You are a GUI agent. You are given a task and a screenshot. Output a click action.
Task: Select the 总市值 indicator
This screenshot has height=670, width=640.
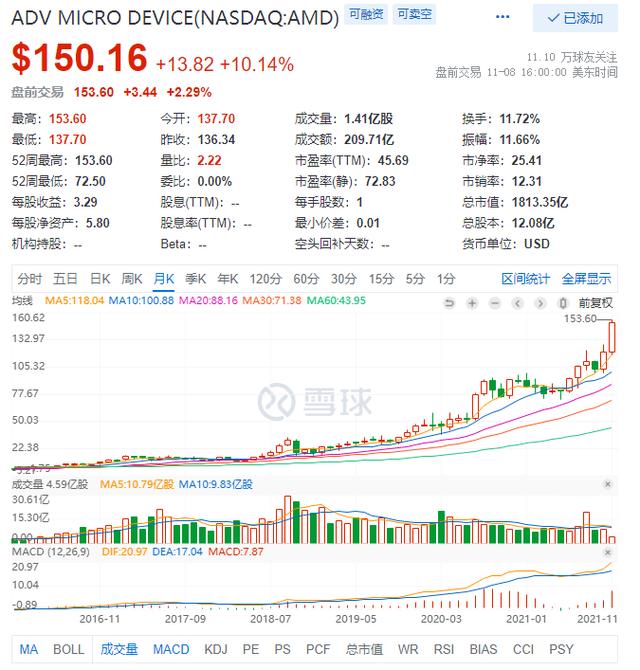(x=363, y=649)
